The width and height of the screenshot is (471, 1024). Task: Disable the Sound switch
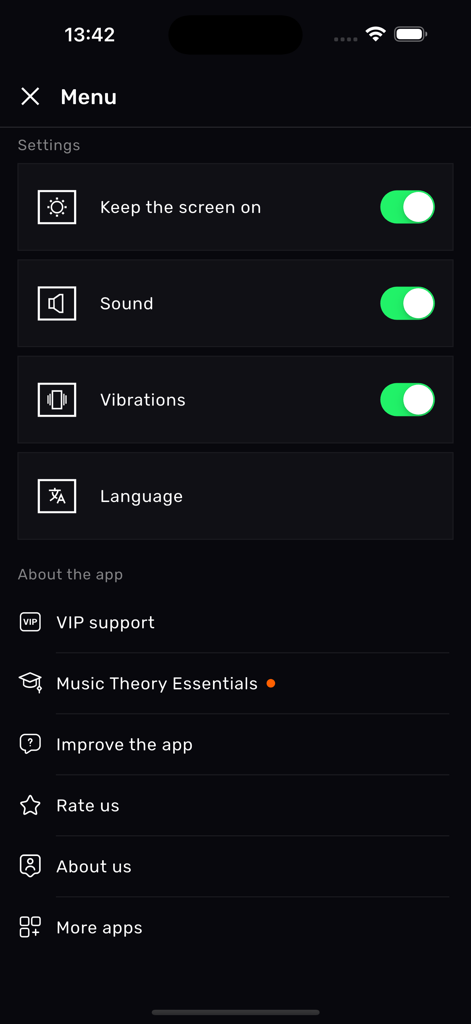(x=407, y=303)
